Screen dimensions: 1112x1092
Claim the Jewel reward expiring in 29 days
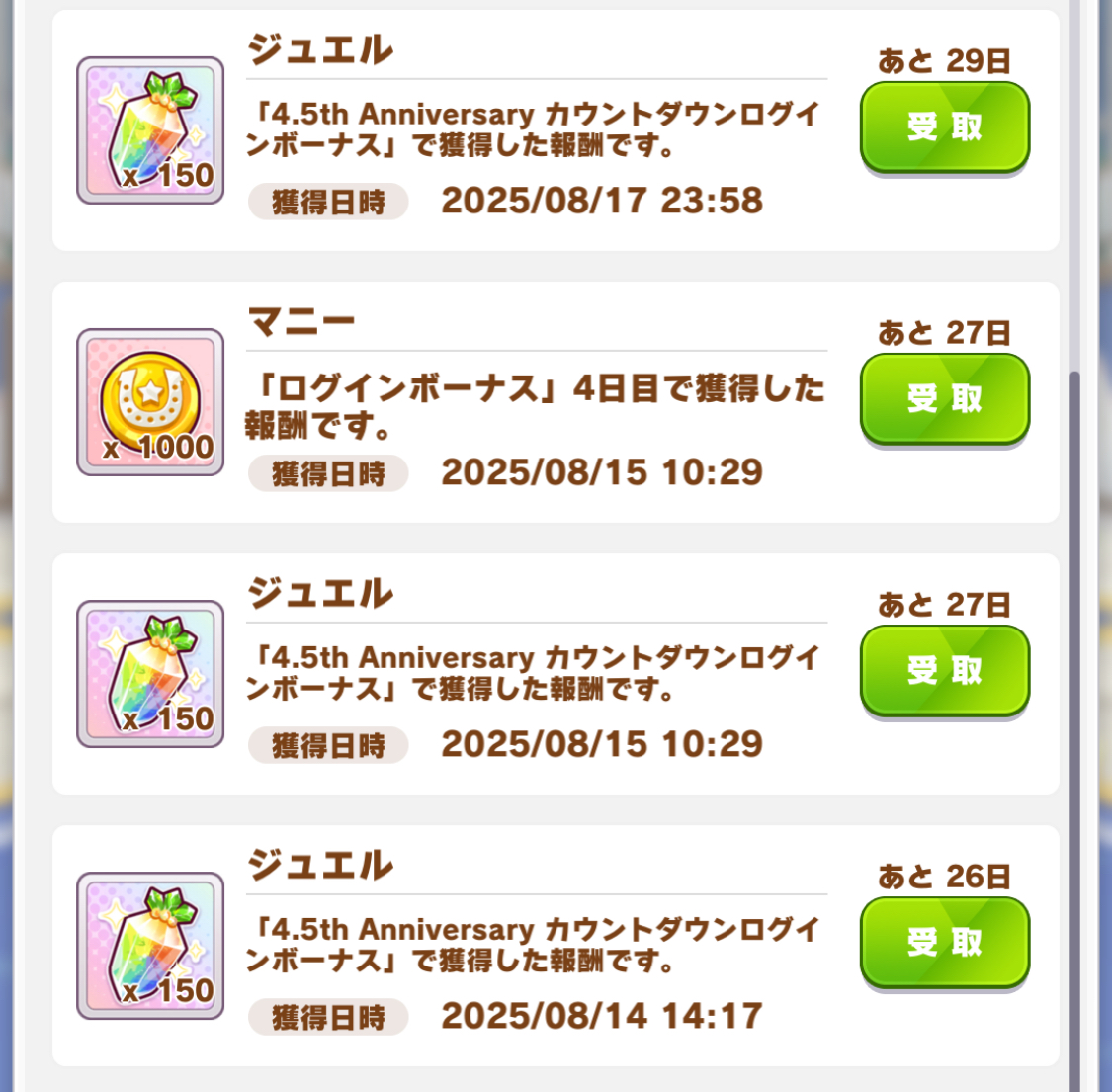(944, 127)
